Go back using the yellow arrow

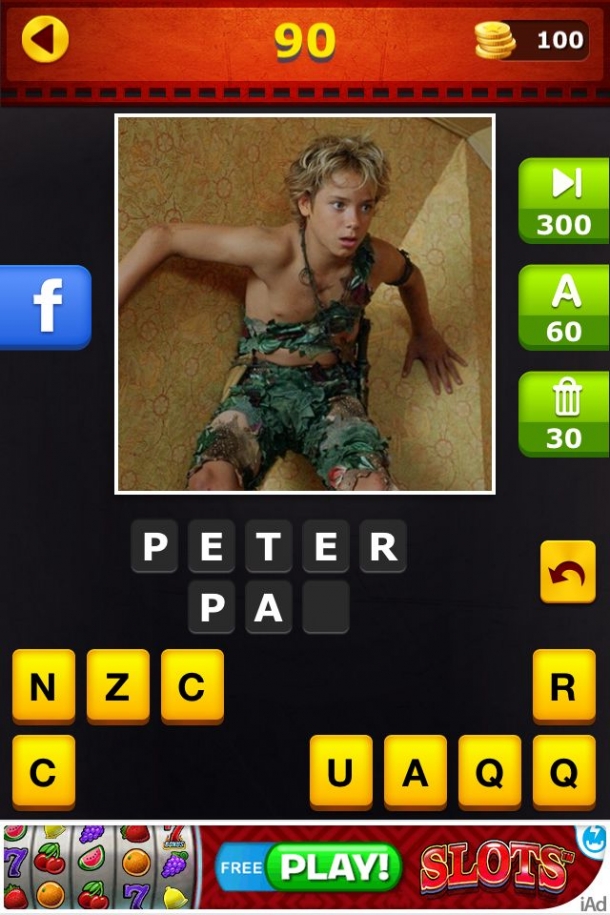[45, 40]
